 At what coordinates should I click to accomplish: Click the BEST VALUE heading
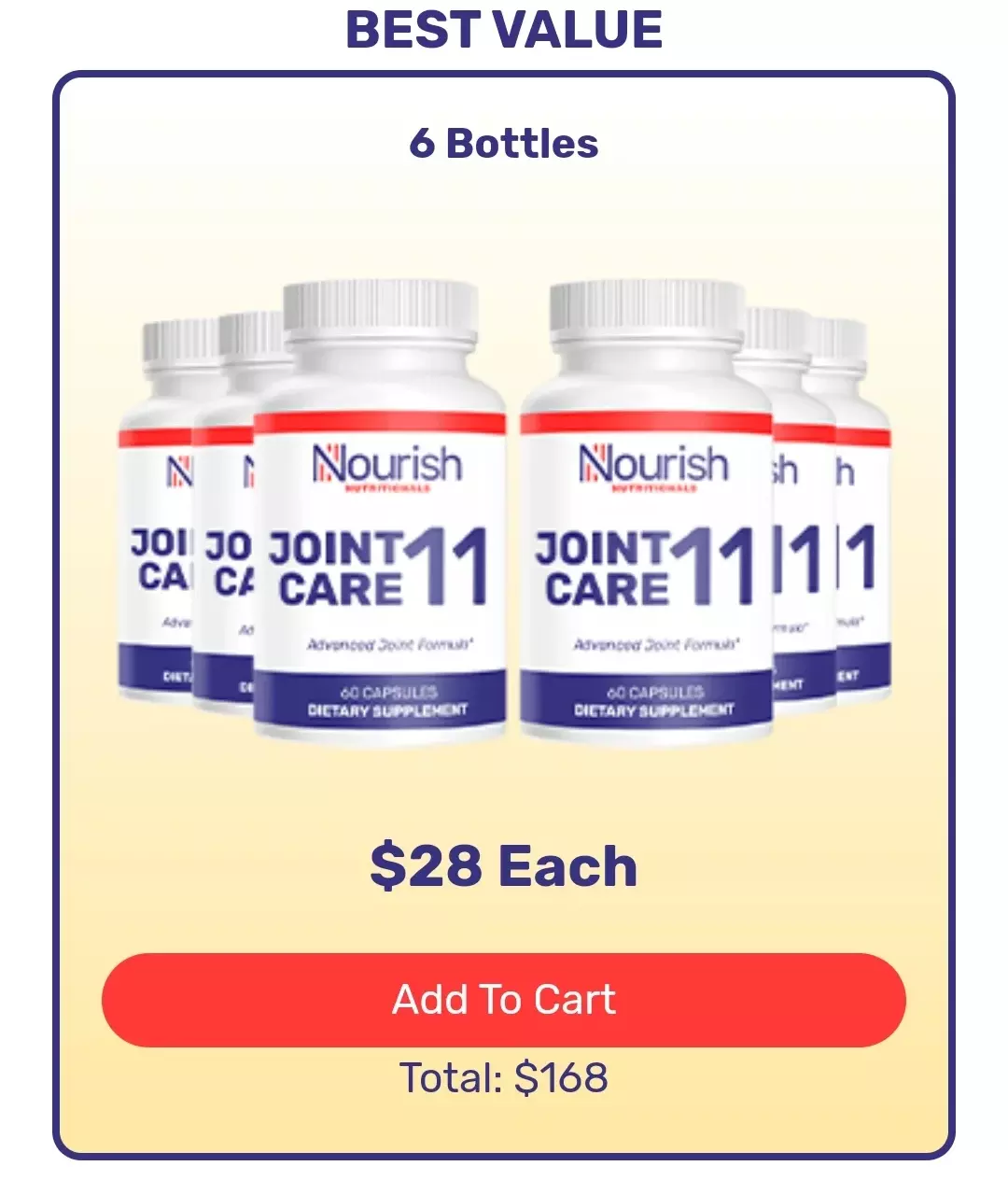tap(504, 30)
